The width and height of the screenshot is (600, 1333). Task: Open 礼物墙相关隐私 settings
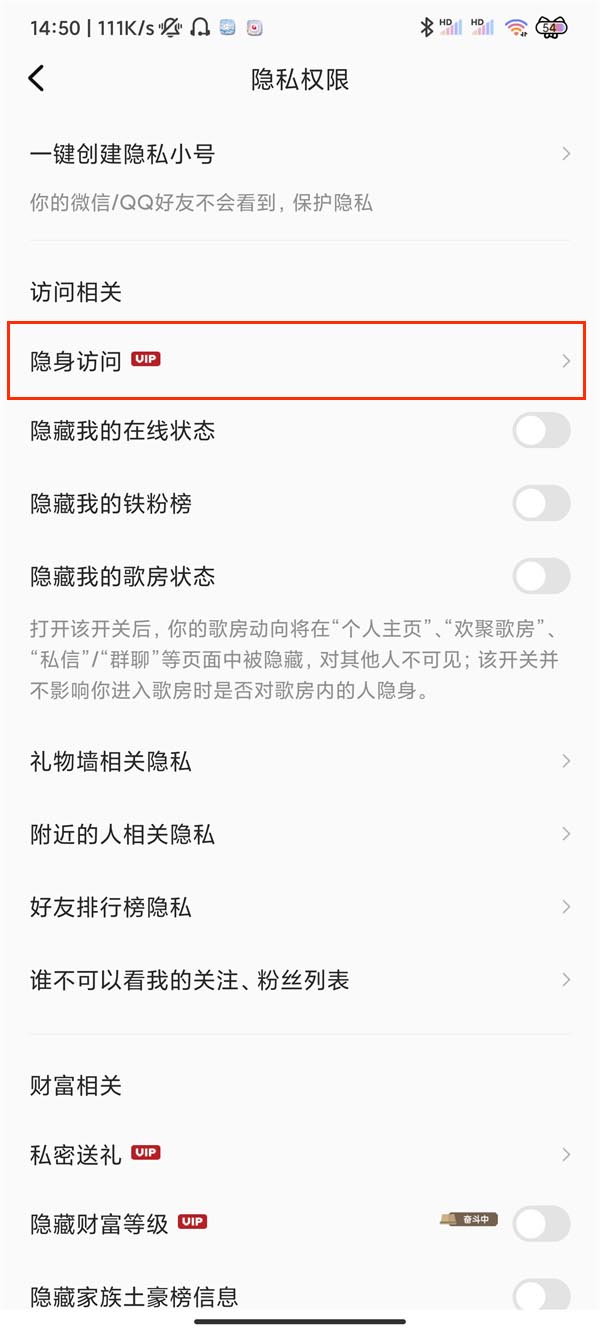point(300,762)
